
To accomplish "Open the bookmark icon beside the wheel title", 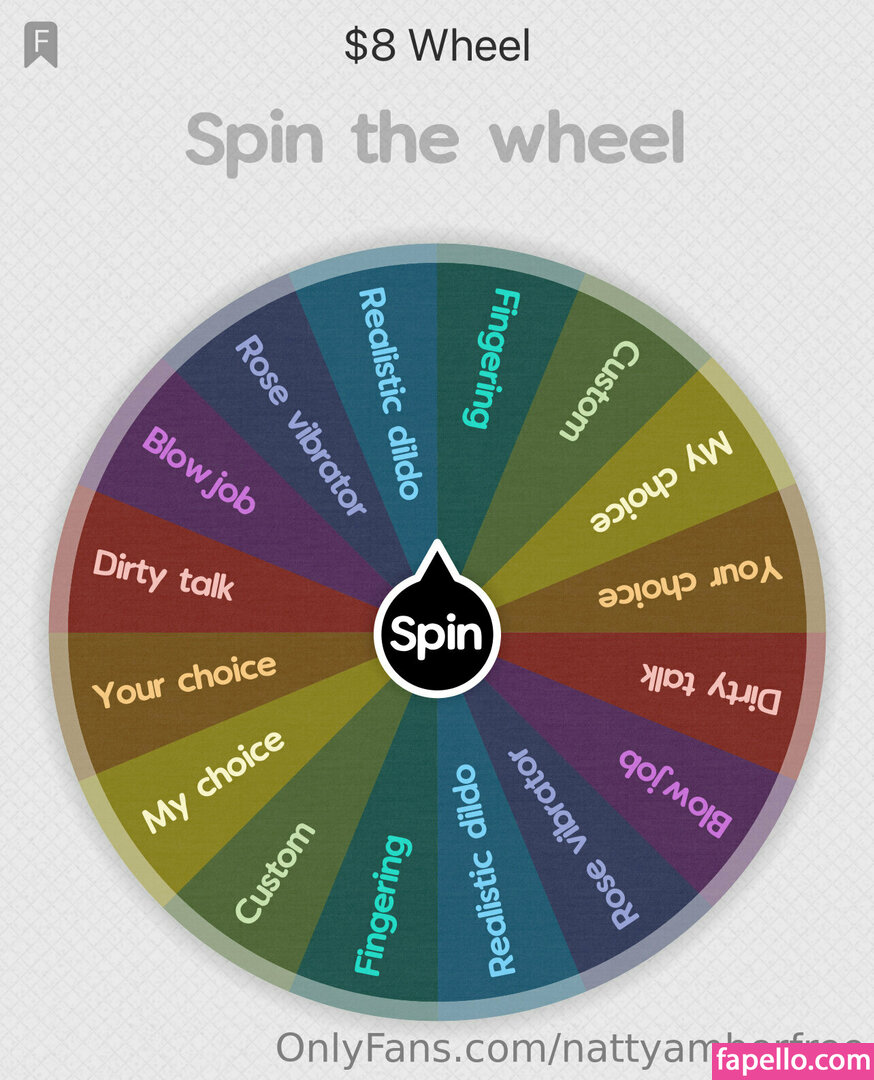I will tap(41, 46).
